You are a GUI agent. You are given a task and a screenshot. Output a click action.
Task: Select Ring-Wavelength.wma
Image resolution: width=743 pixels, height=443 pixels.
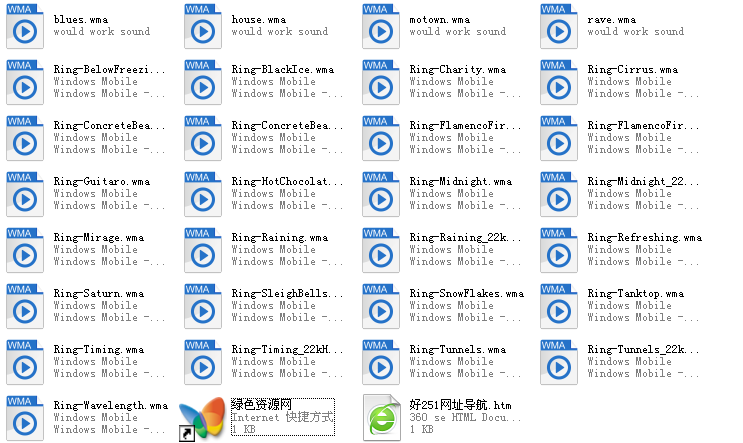pos(25,418)
